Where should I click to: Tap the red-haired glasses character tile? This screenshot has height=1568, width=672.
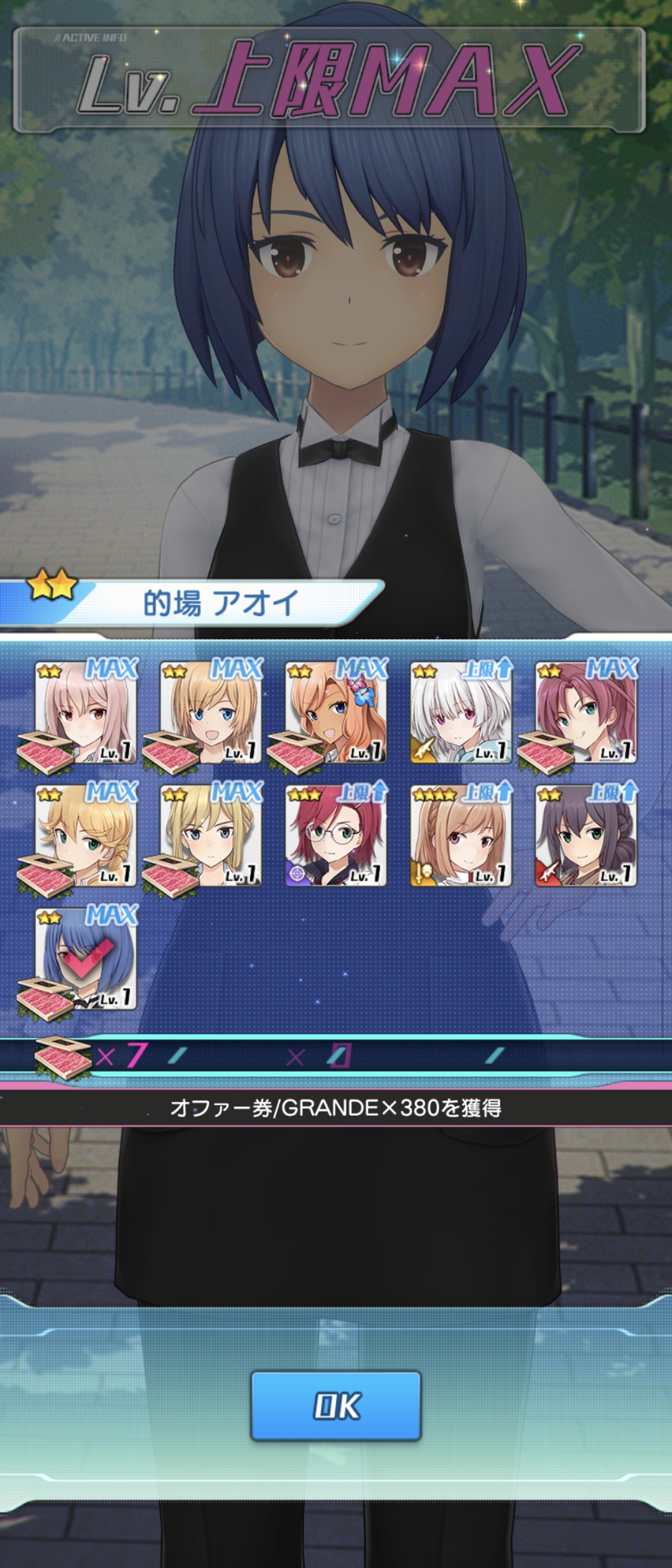click(336, 836)
